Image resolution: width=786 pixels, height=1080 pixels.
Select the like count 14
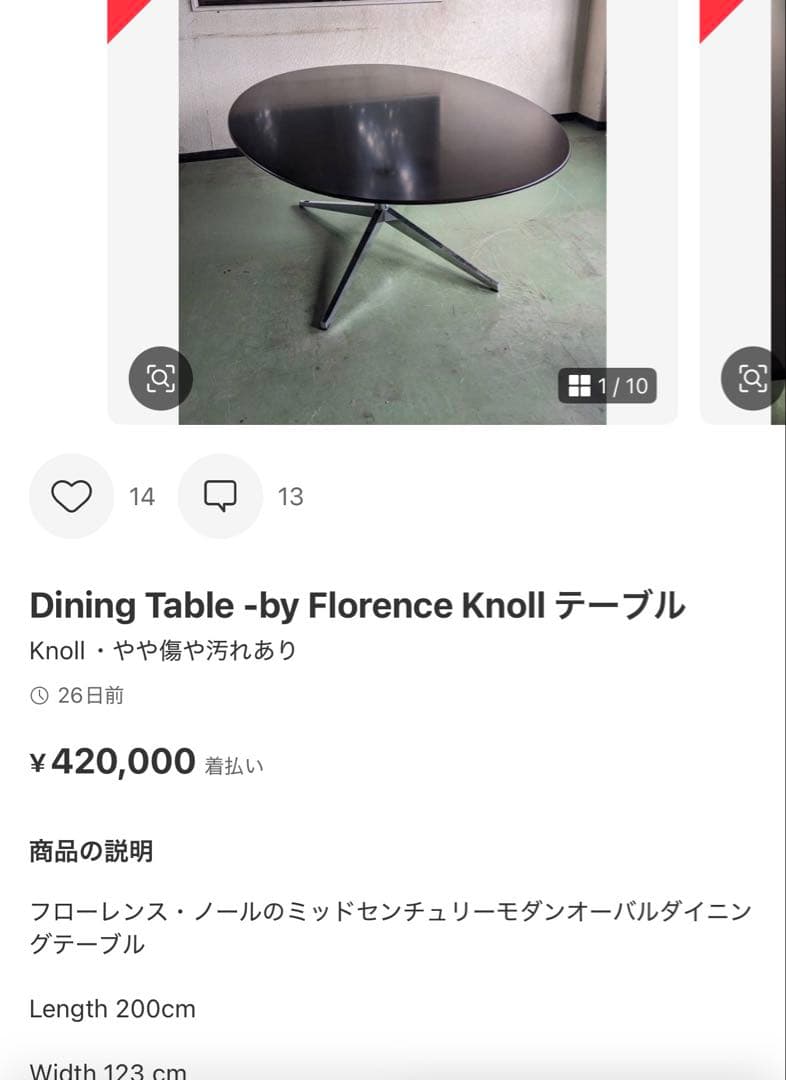(x=143, y=495)
